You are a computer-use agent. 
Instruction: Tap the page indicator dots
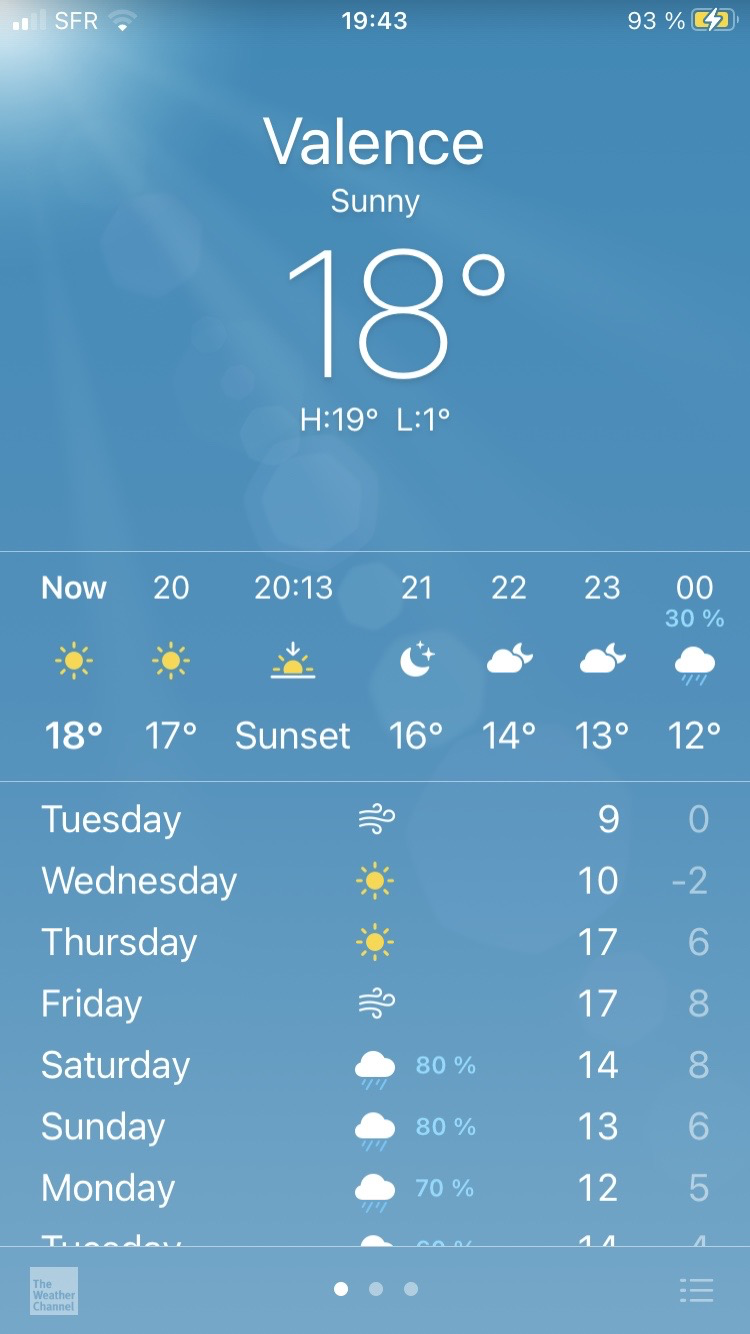click(x=375, y=1289)
